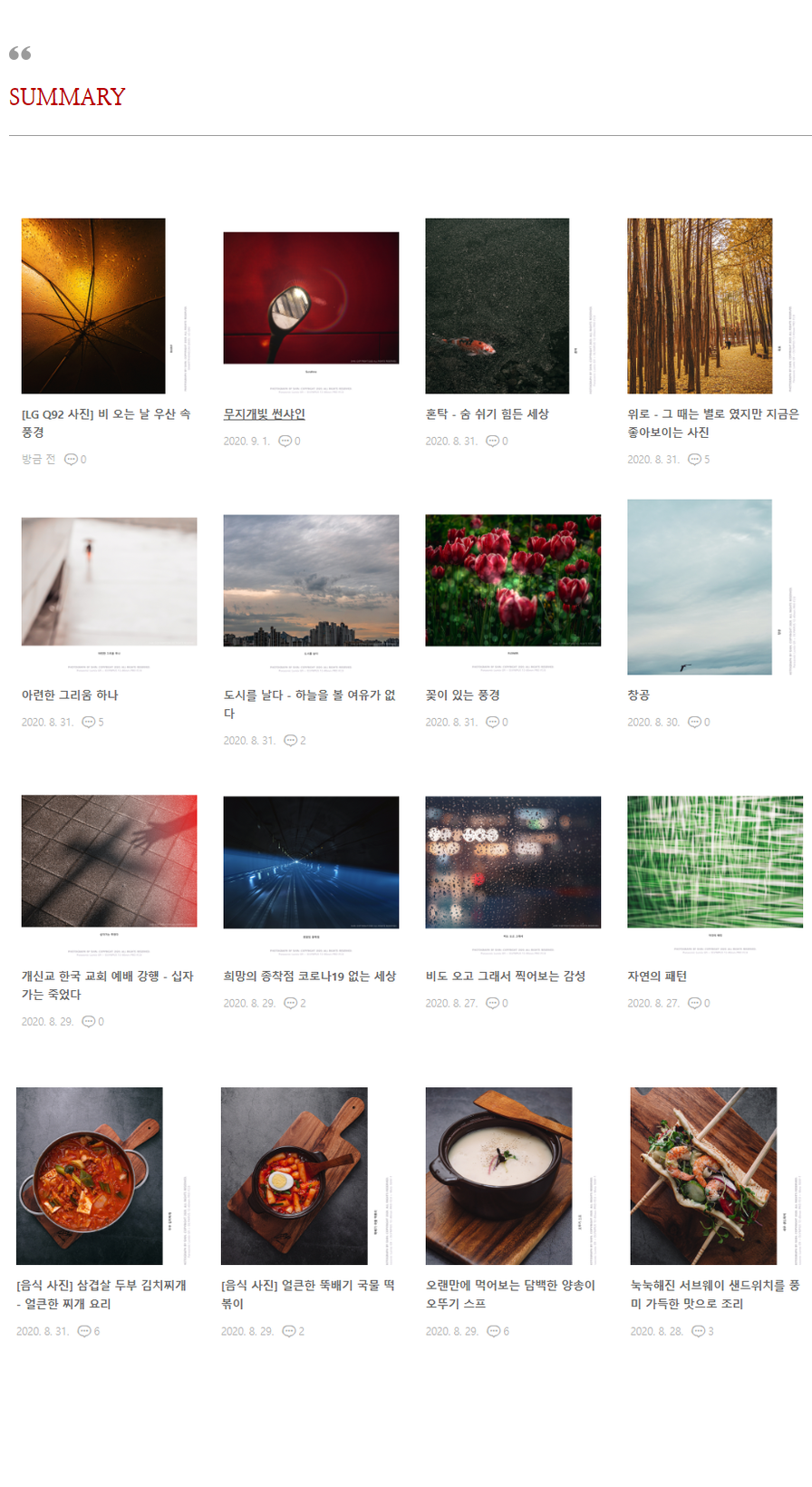The width and height of the screenshot is (812, 1487).
Task: Open the red mirror photo thumbnail
Action: click(x=311, y=298)
